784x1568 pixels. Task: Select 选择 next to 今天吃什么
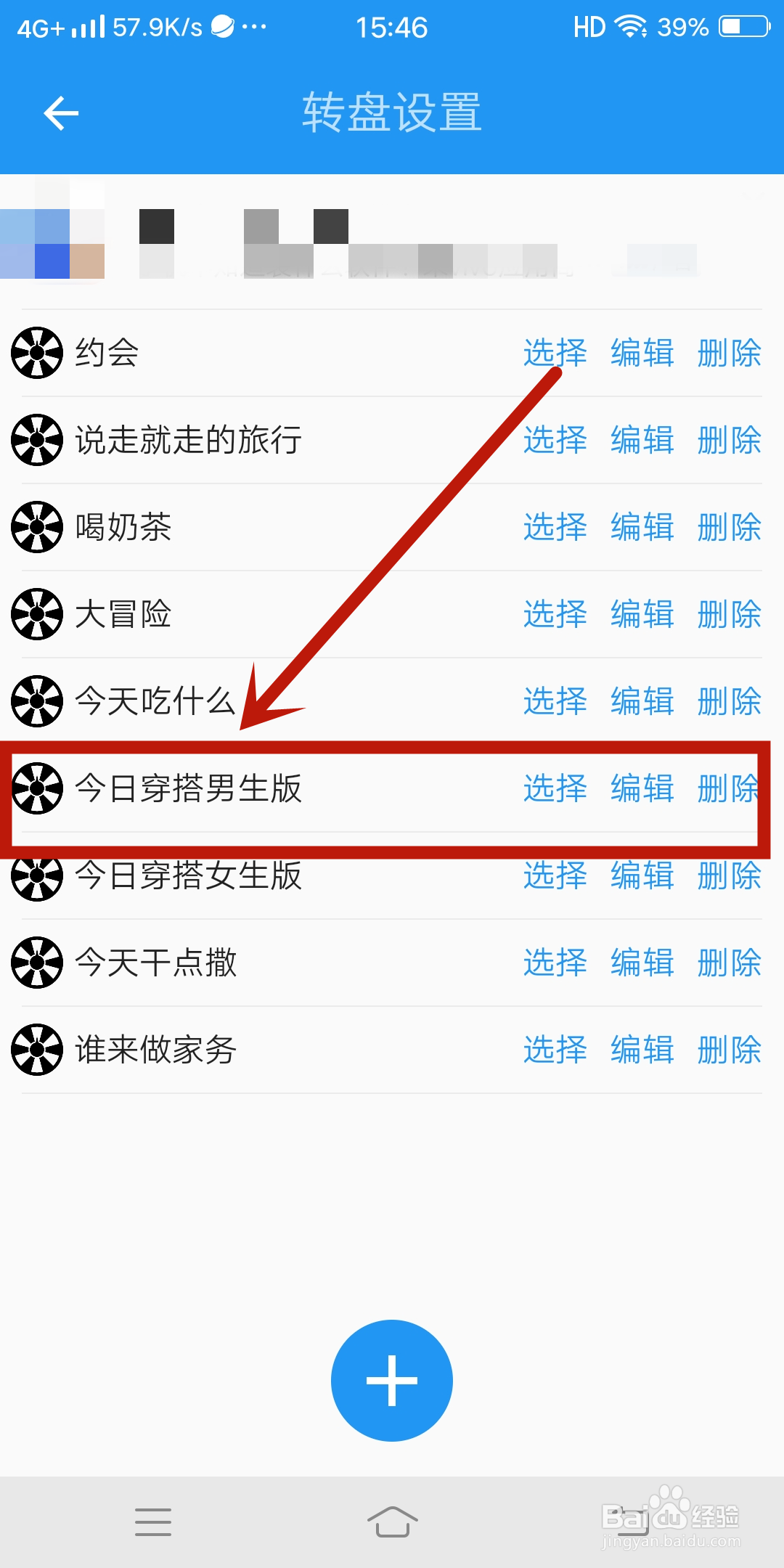click(555, 702)
